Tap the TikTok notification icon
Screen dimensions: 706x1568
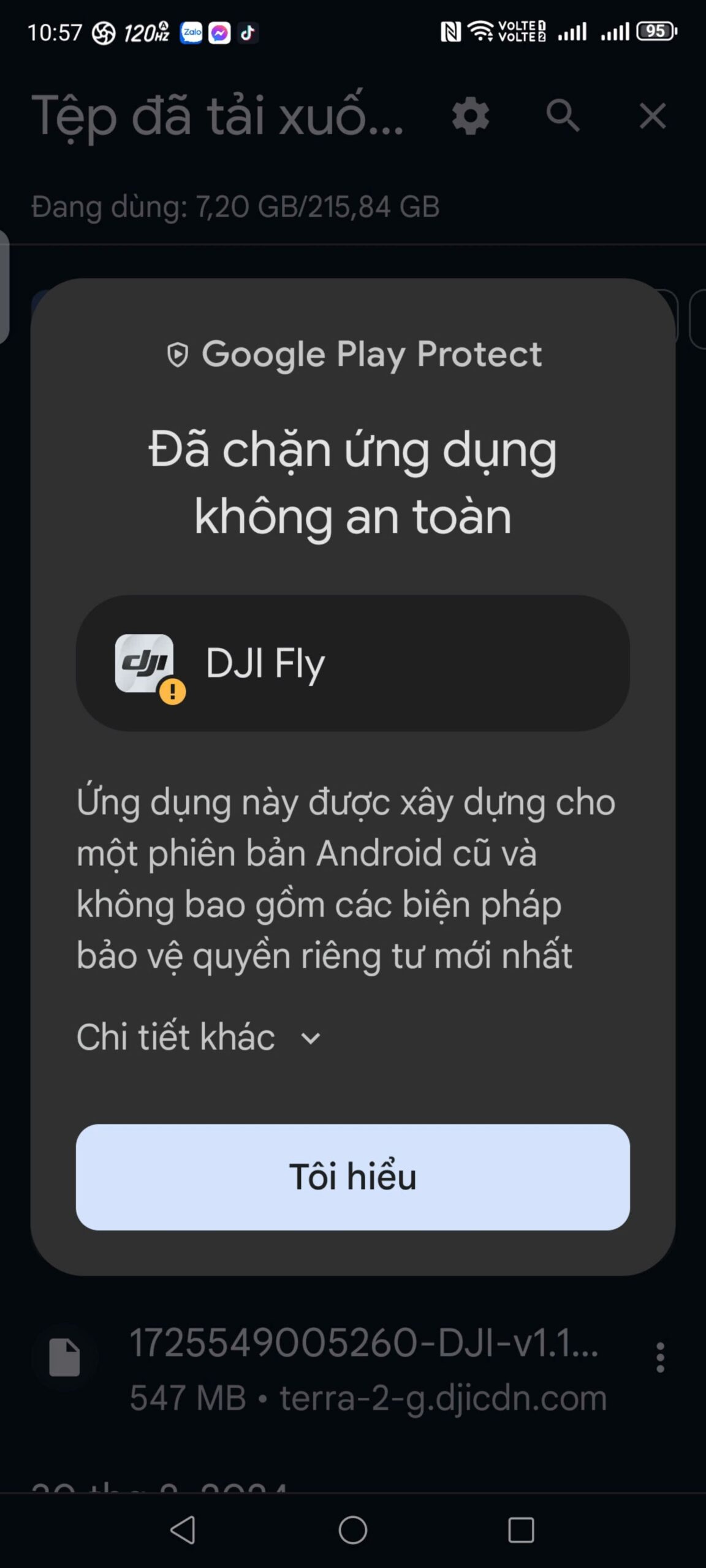pyautogui.click(x=248, y=34)
